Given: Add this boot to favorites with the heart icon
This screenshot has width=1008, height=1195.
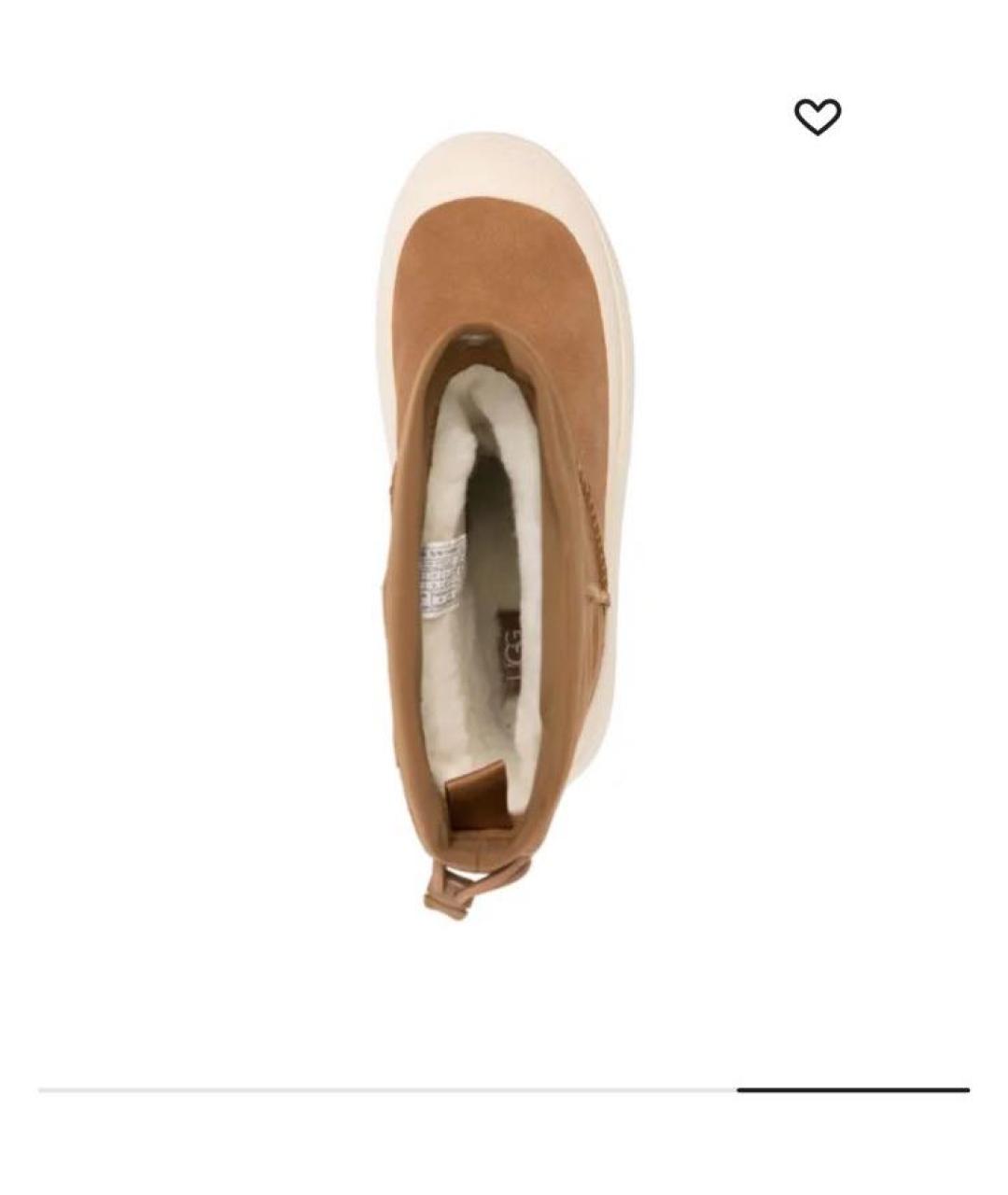Looking at the screenshot, I should coord(818,117).
